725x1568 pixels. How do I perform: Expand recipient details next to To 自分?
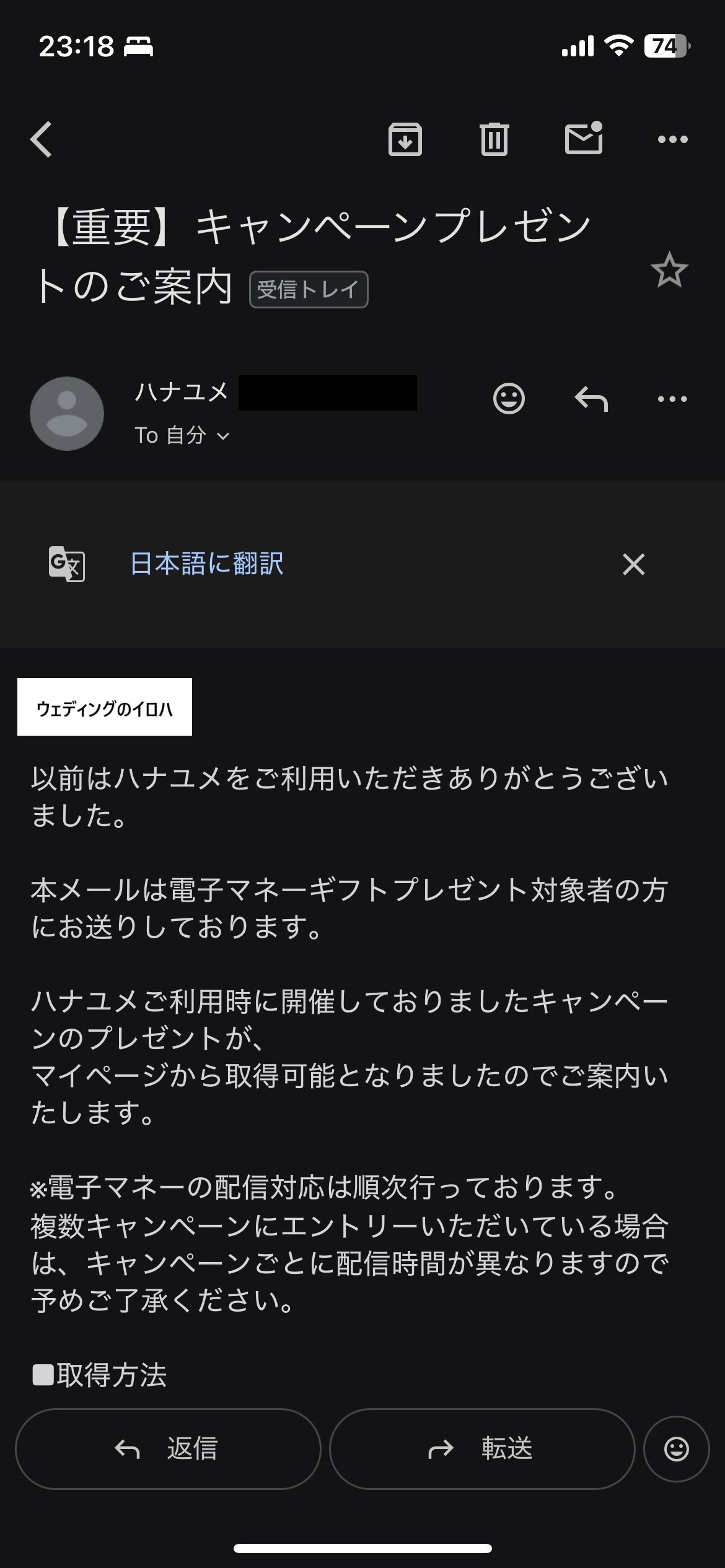[x=223, y=436]
